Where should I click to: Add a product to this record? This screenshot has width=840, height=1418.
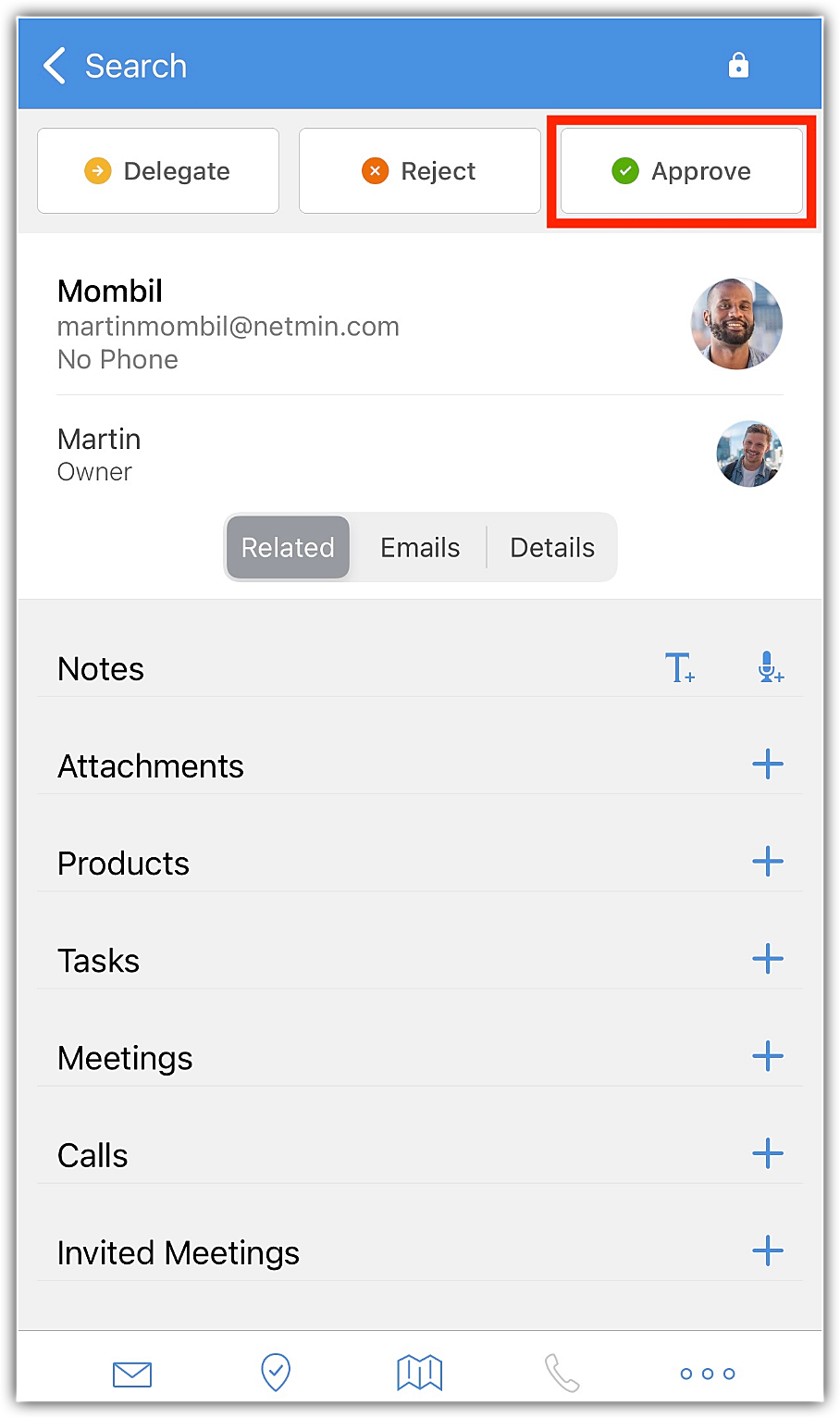click(768, 862)
